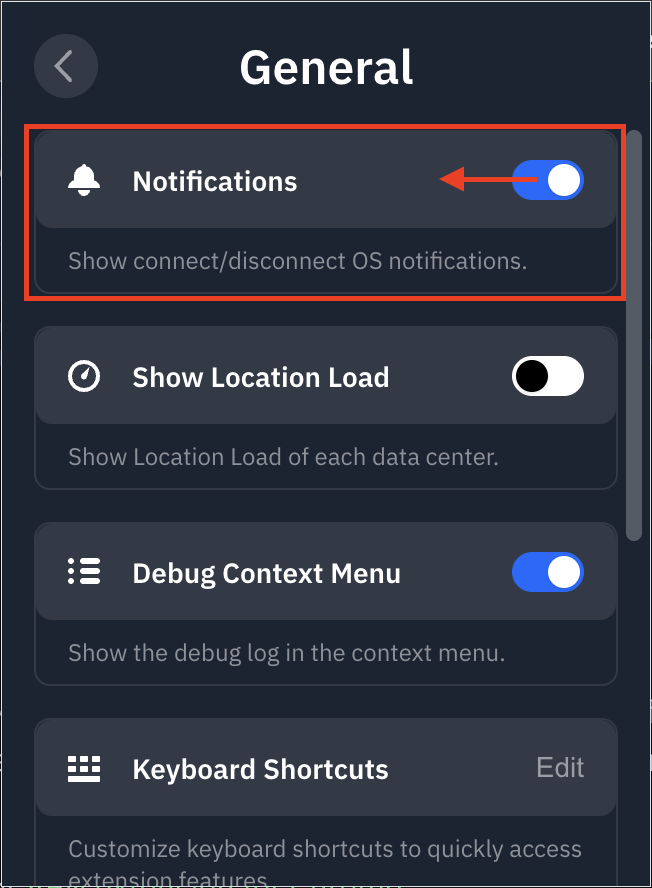Go back from General settings
This screenshot has height=888, width=652.
point(65,66)
